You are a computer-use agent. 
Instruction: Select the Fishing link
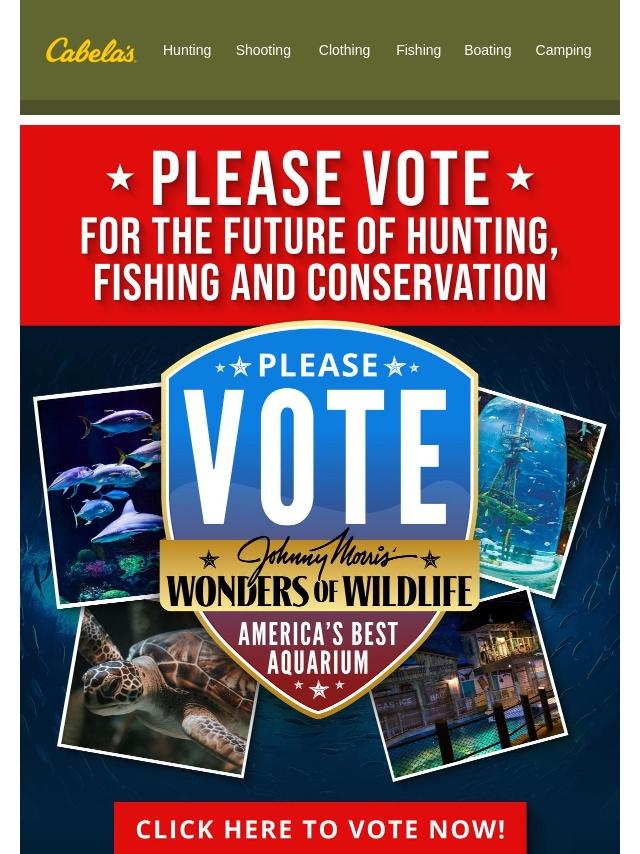pyautogui.click(x=418, y=50)
